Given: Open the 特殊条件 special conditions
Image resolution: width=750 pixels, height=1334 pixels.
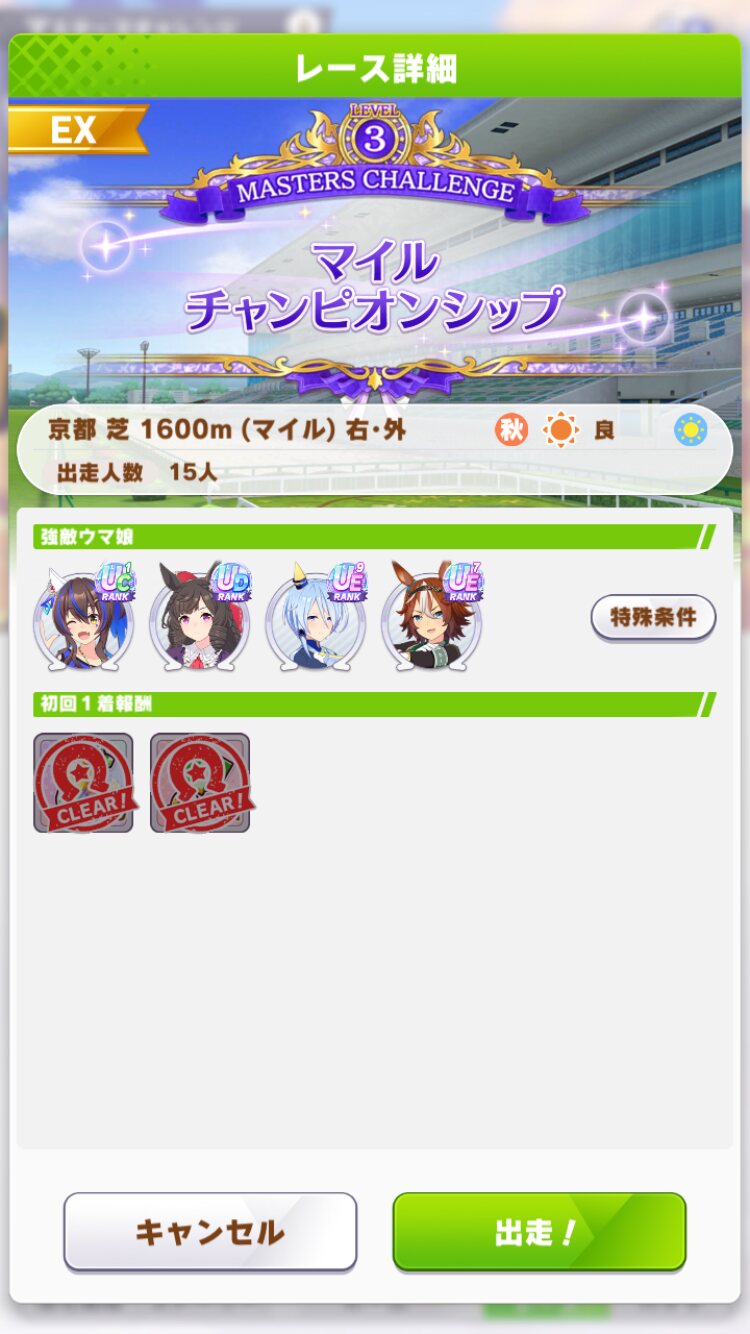Looking at the screenshot, I should [x=653, y=617].
